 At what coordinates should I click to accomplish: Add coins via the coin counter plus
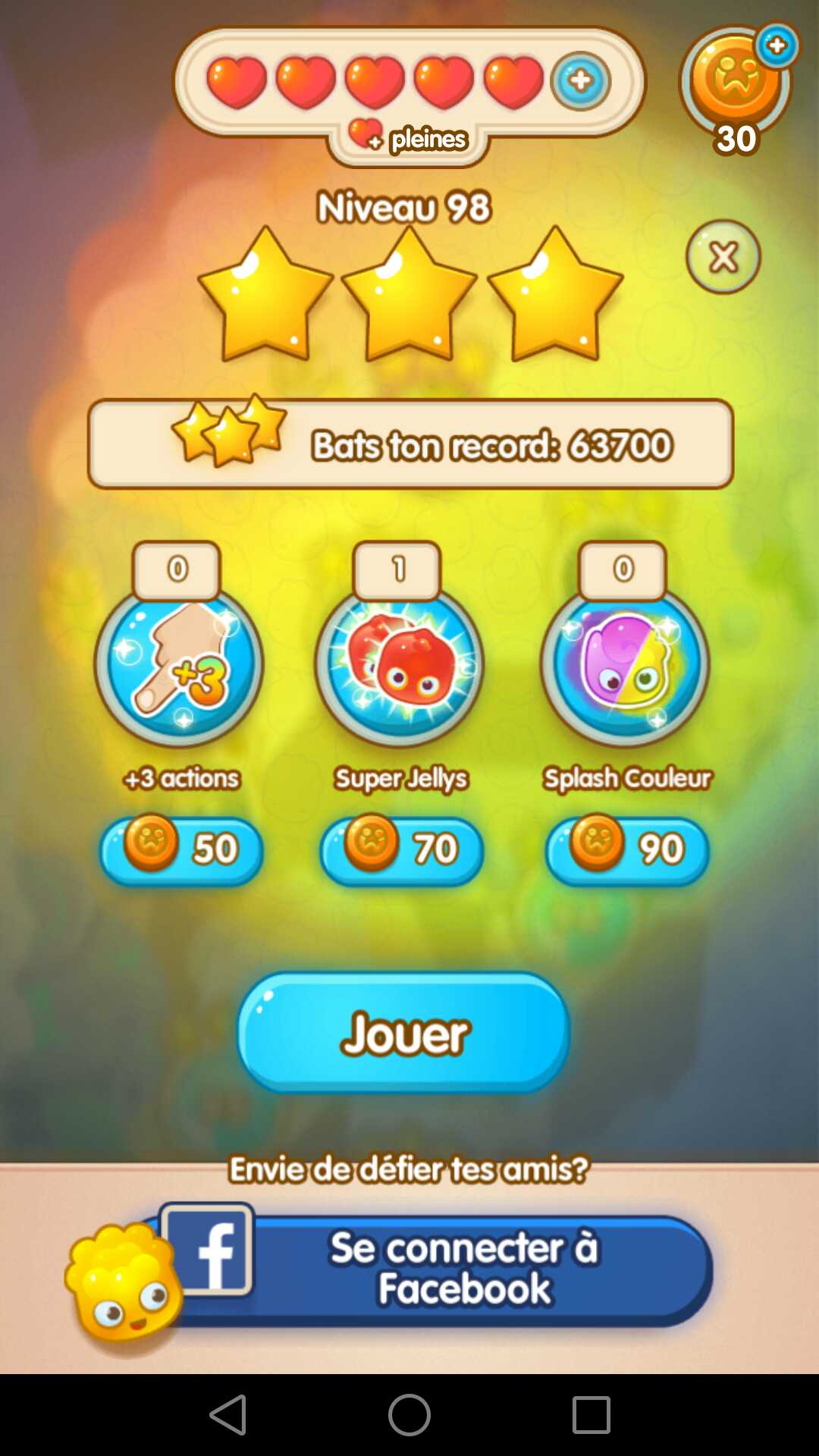click(777, 46)
